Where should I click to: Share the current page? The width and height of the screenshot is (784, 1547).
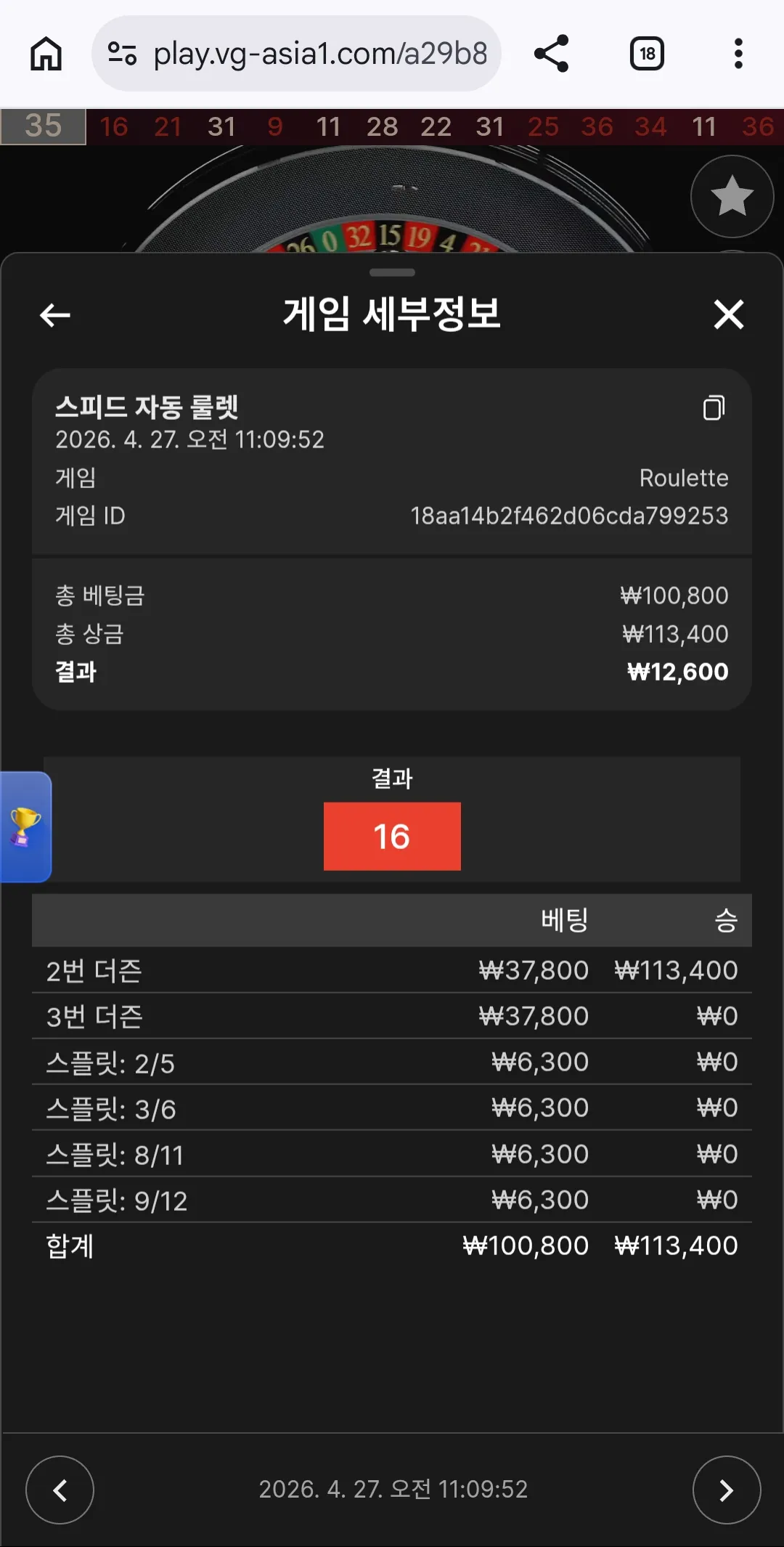pos(551,54)
